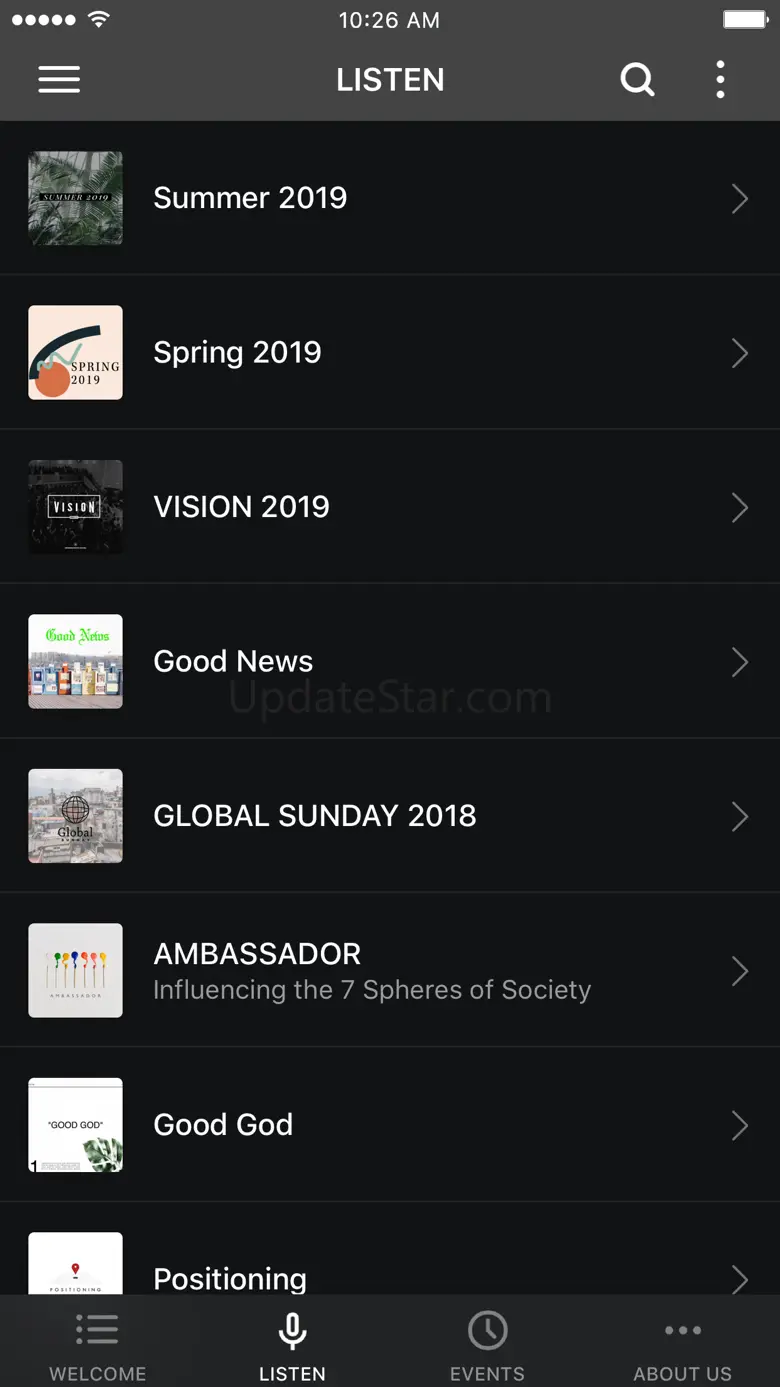Tap the Listen tab
Screen dimensions: 780x1387
292,1345
